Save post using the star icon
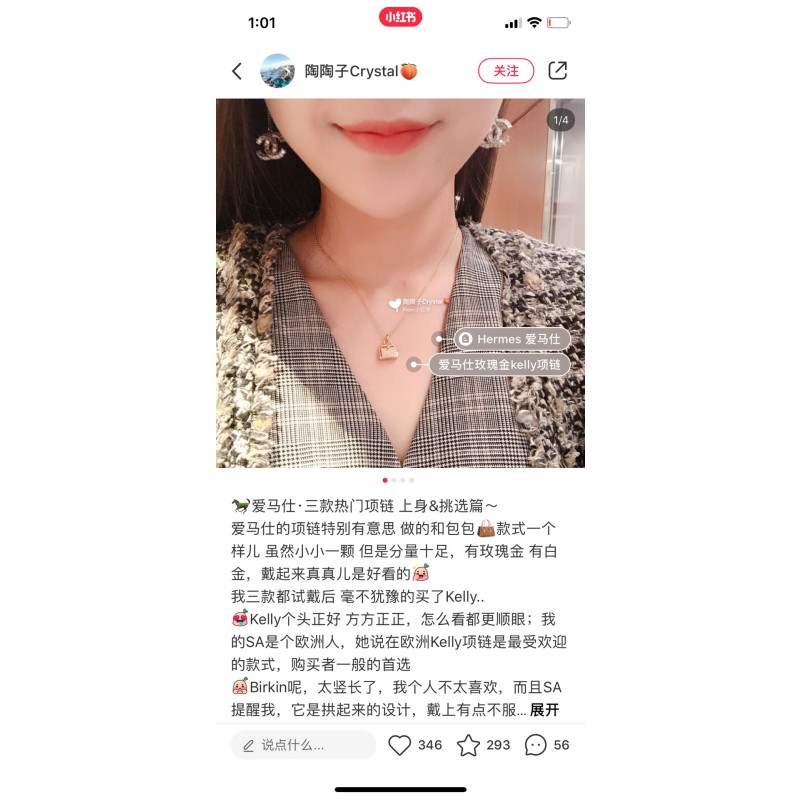The width and height of the screenshot is (800, 800). (x=468, y=745)
